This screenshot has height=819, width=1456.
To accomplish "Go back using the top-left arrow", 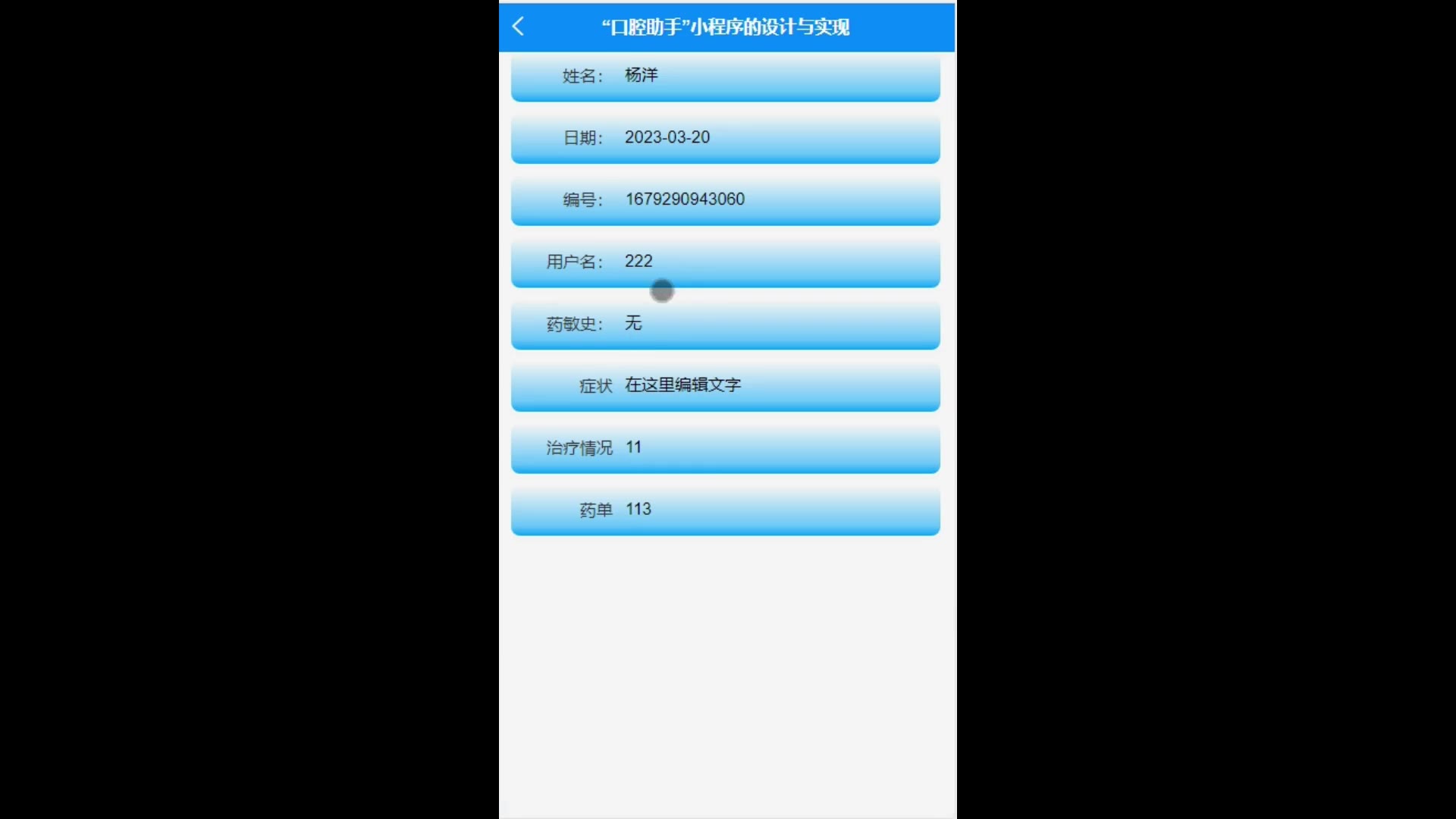I will tap(518, 27).
